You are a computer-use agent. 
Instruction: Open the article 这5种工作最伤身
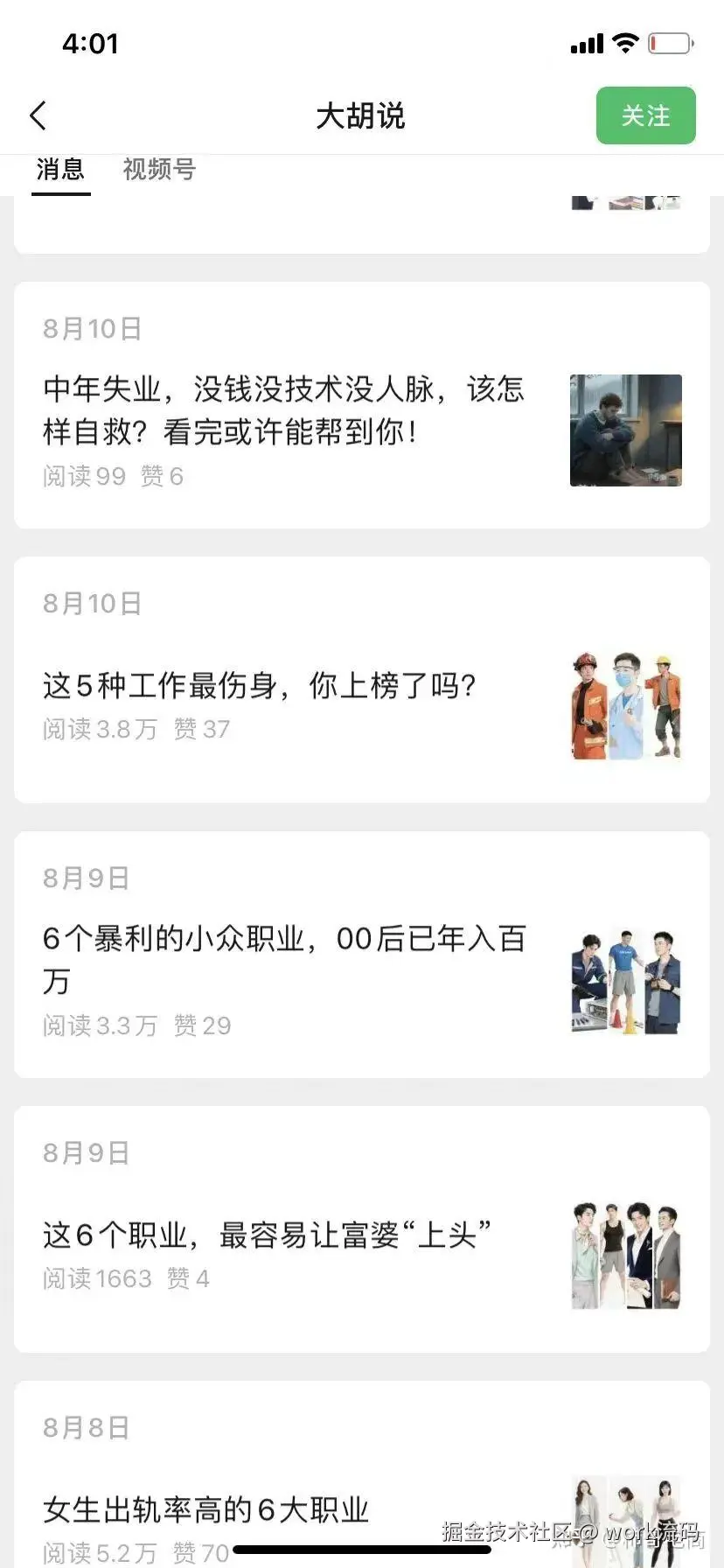(x=260, y=686)
